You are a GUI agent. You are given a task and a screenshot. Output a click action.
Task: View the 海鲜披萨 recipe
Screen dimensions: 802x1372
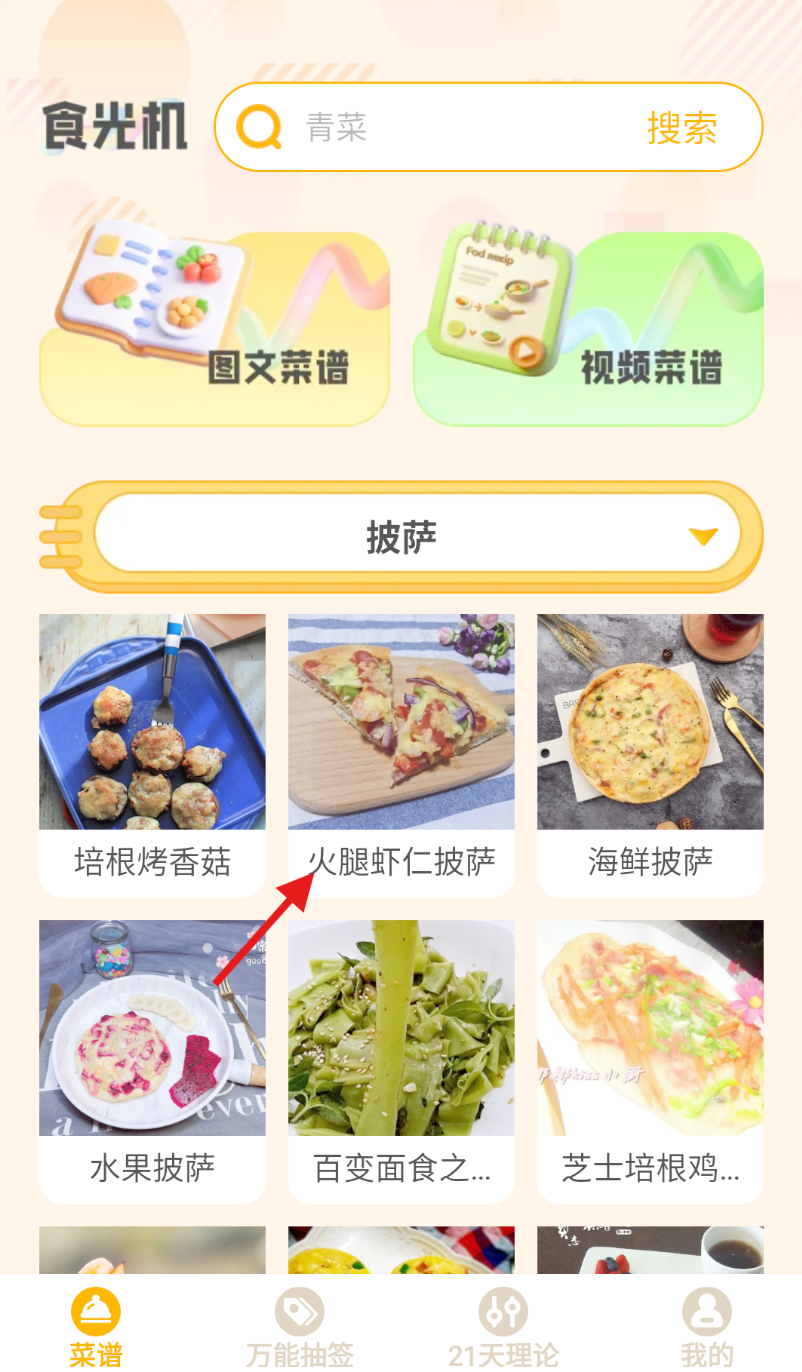point(650,754)
